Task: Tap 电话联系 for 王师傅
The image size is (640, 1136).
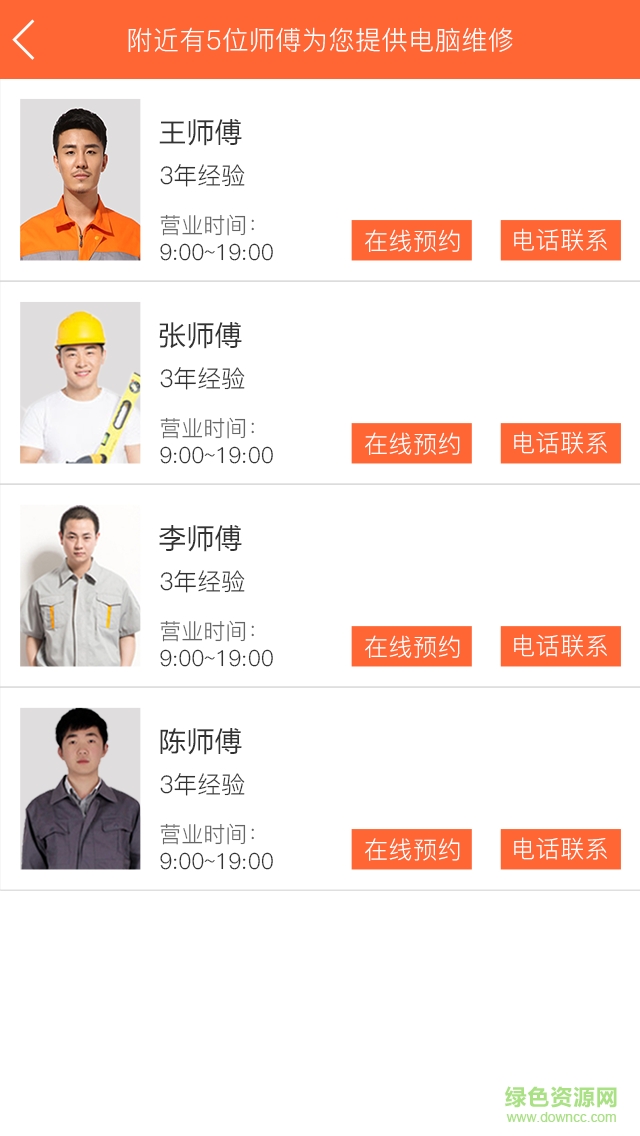Action: click(x=560, y=241)
